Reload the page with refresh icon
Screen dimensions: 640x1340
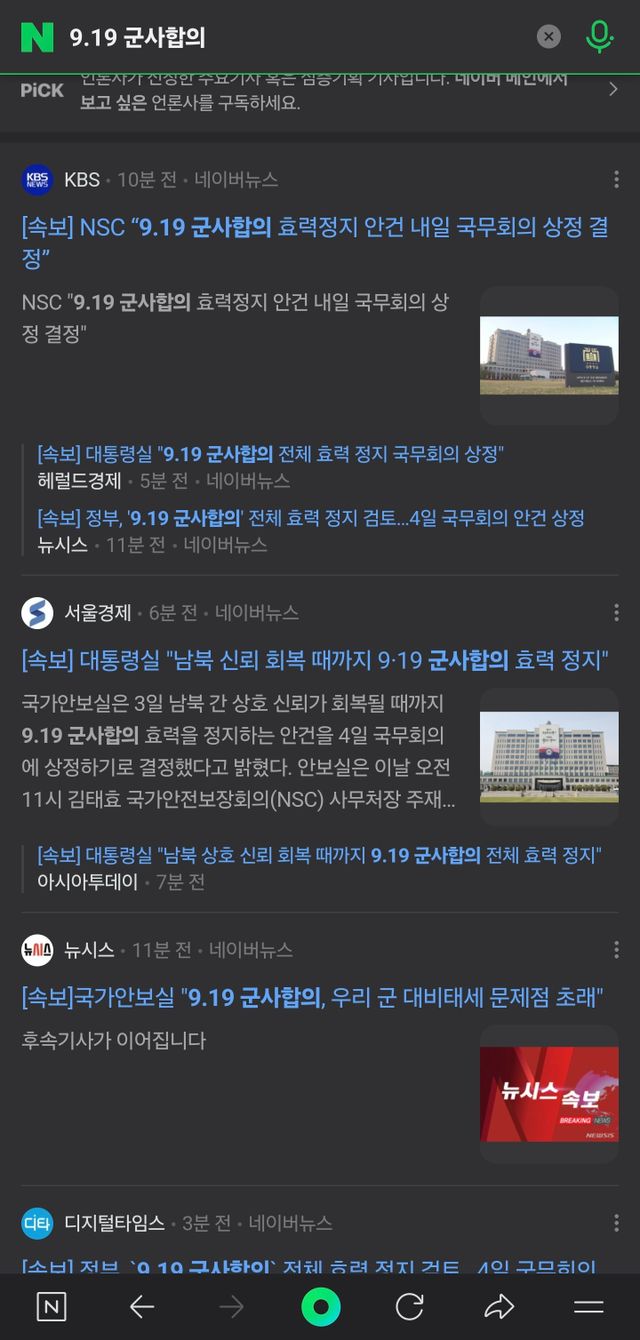(x=409, y=1306)
